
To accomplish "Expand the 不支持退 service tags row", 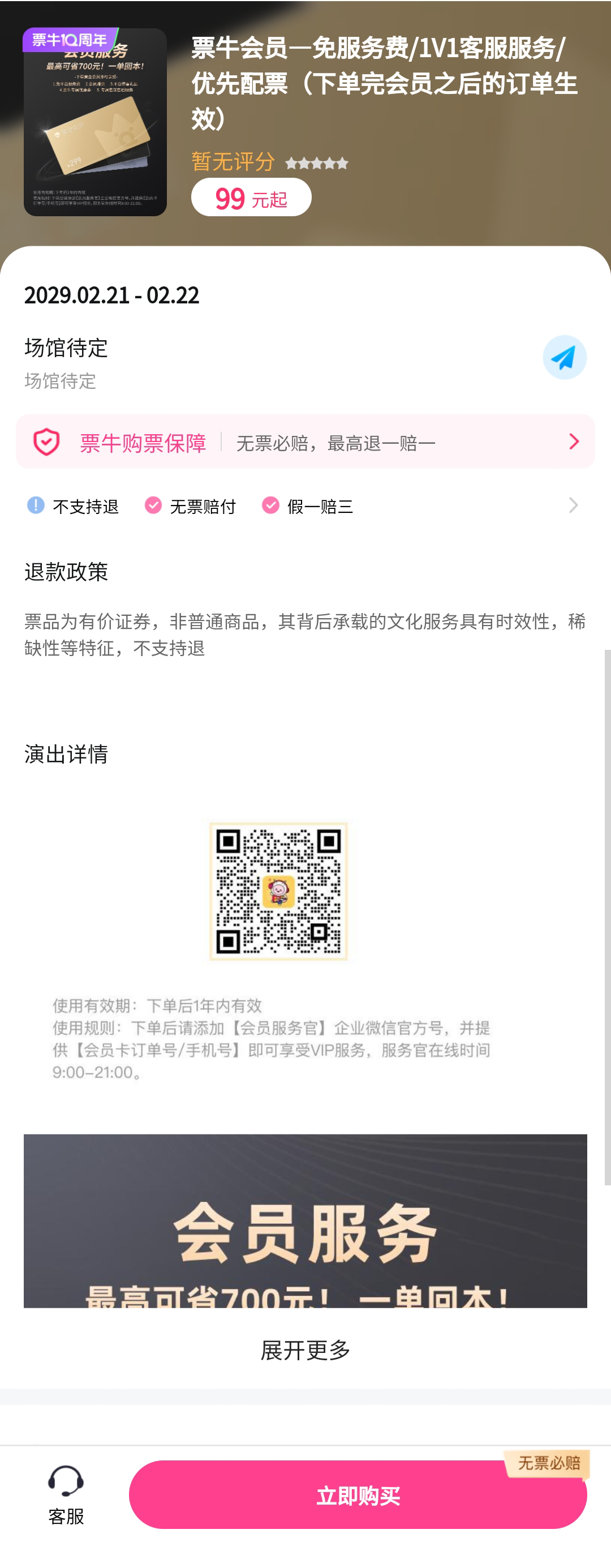I will 573,505.
